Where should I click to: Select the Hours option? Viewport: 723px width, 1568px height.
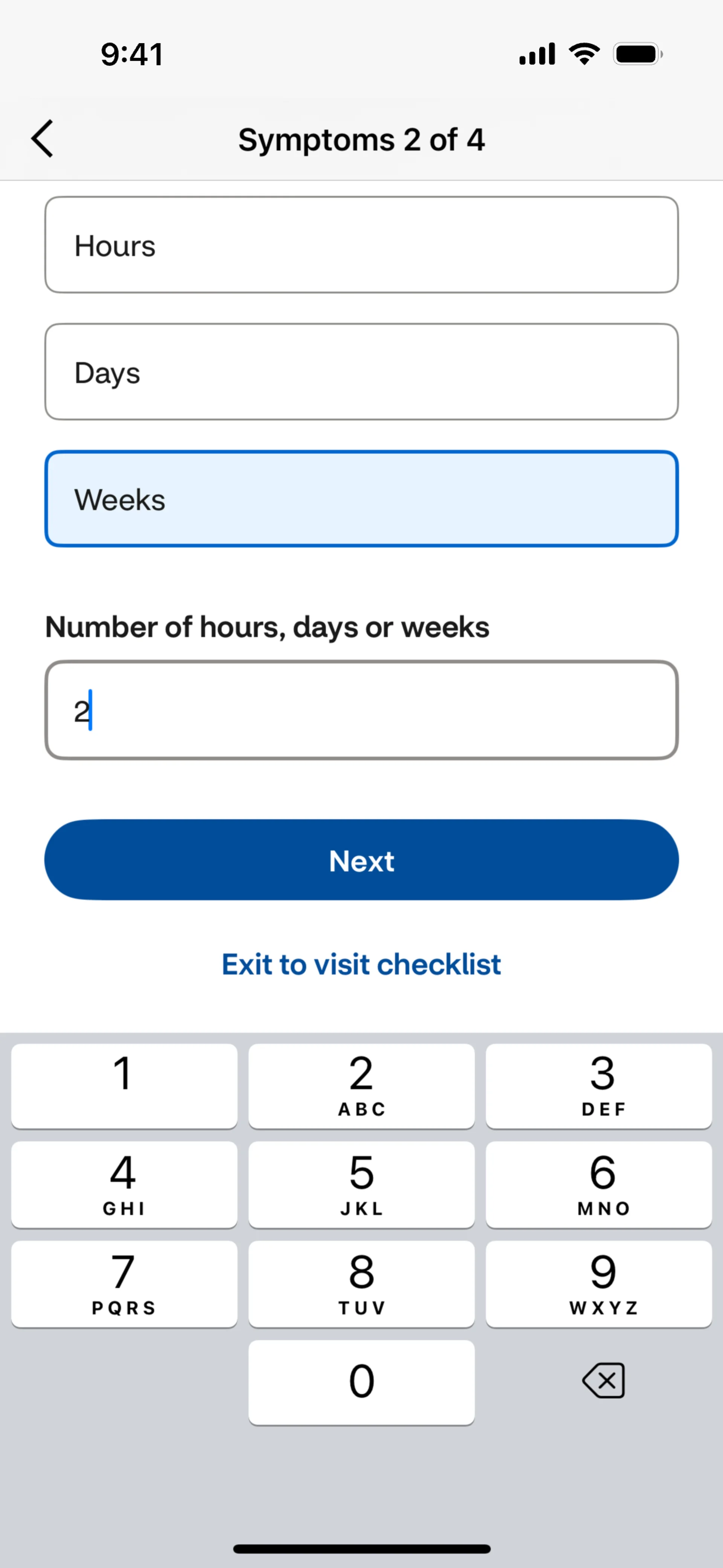coord(361,245)
